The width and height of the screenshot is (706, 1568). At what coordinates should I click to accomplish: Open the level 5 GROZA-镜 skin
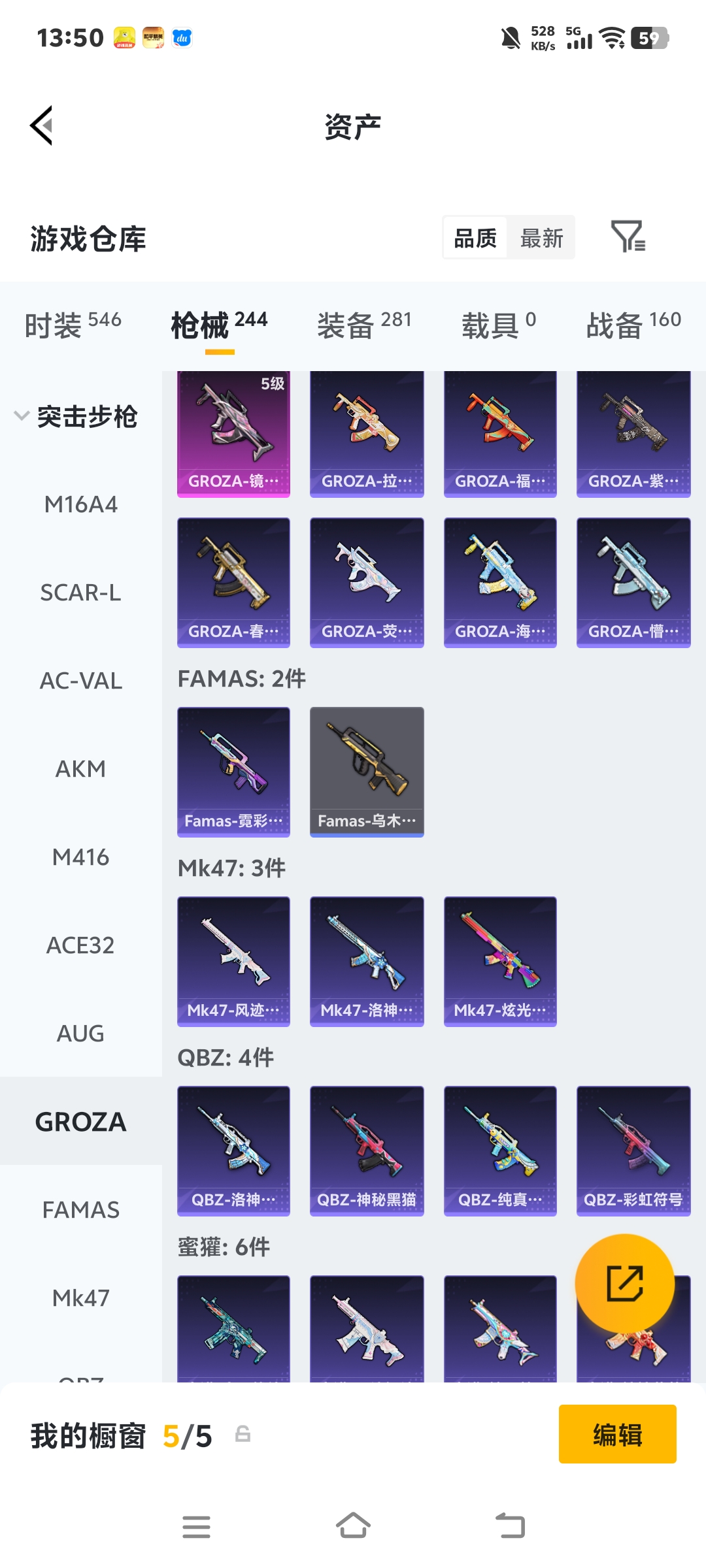tap(233, 434)
